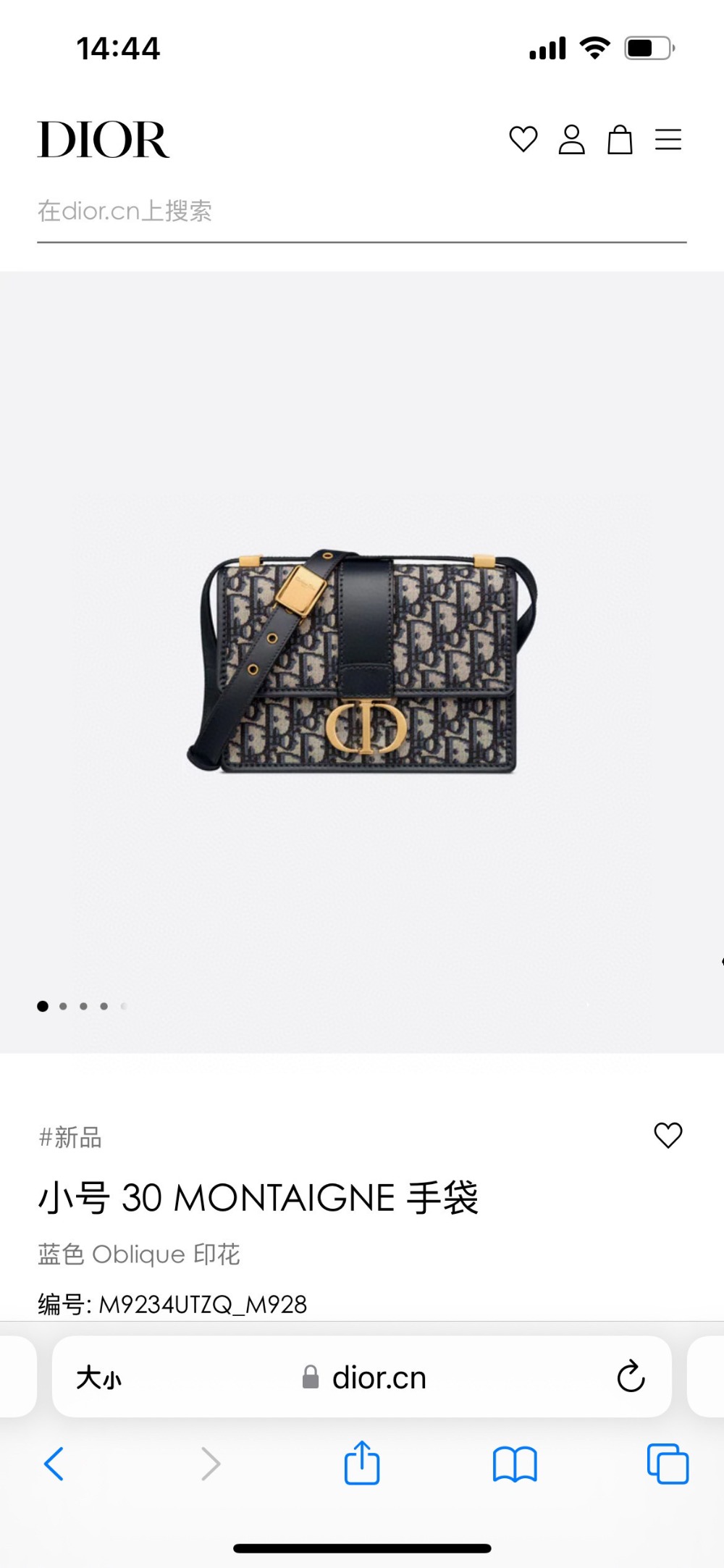Screen dimensions: 724x1568
Task: Show all open tabs
Action: point(668,1464)
